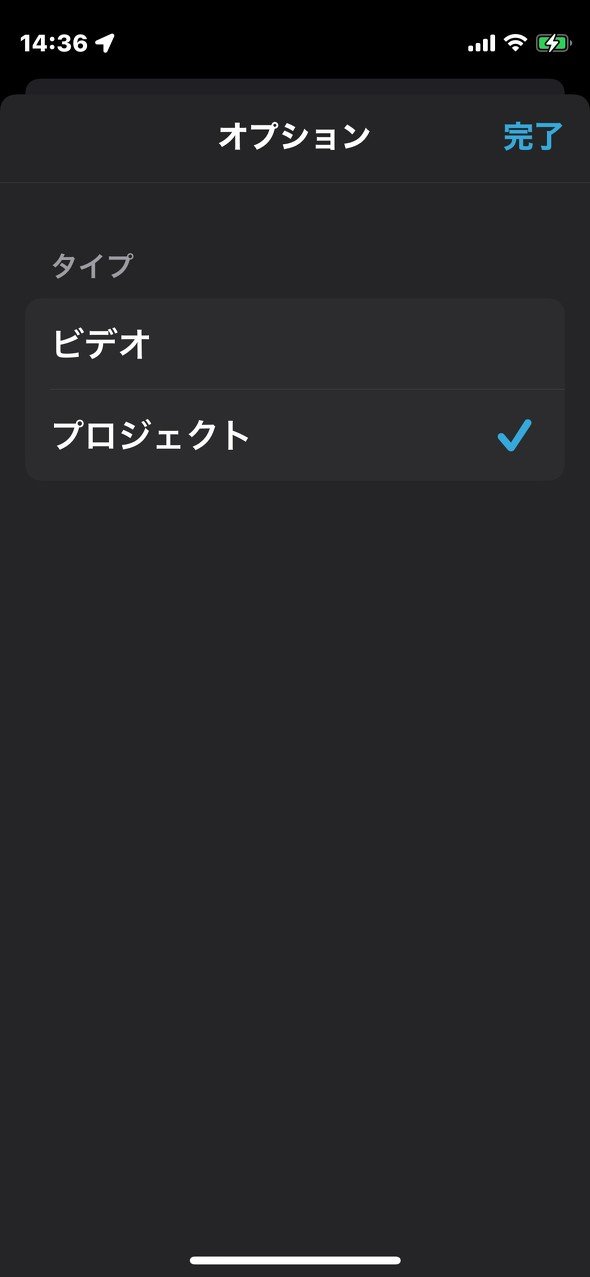The height and width of the screenshot is (1277, 590).
Task: Choose the プロジェクト type option
Action: click(x=295, y=436)
